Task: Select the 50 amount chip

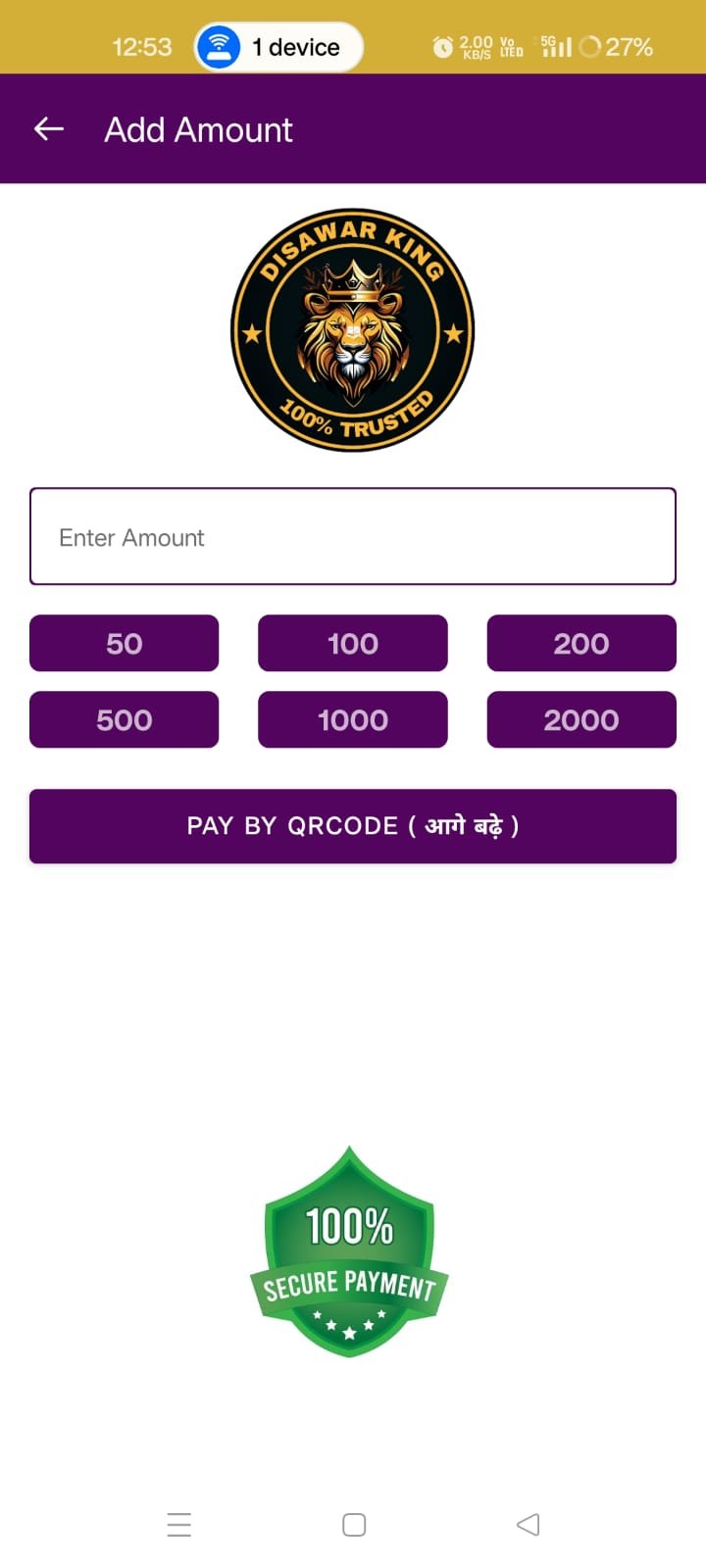Action: [125, 644]
